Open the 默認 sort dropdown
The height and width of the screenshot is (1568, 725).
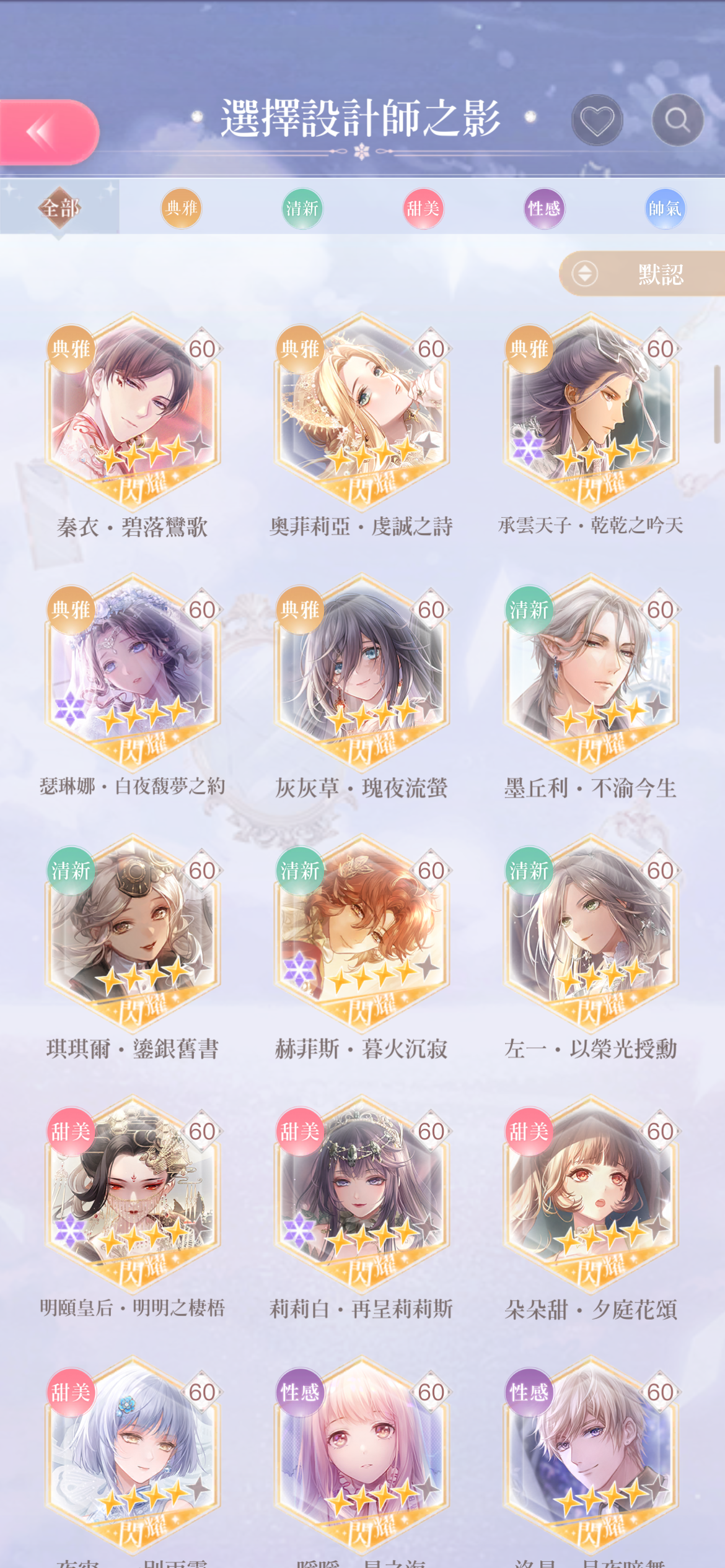coord(642,273)
